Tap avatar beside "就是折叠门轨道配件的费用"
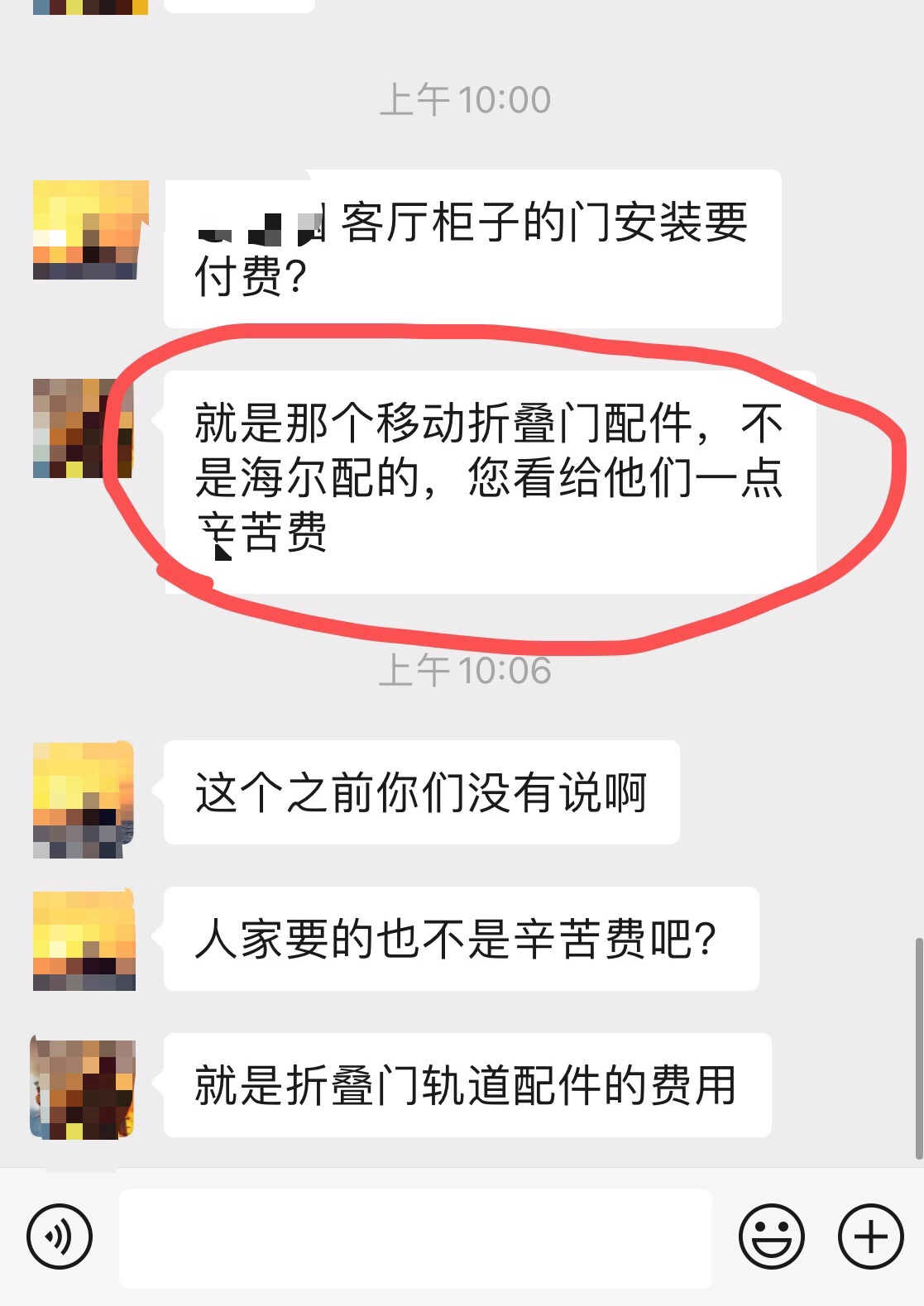Viewport: 924px width, 1306px height. pyautogui.click(x=83, y=1088)
